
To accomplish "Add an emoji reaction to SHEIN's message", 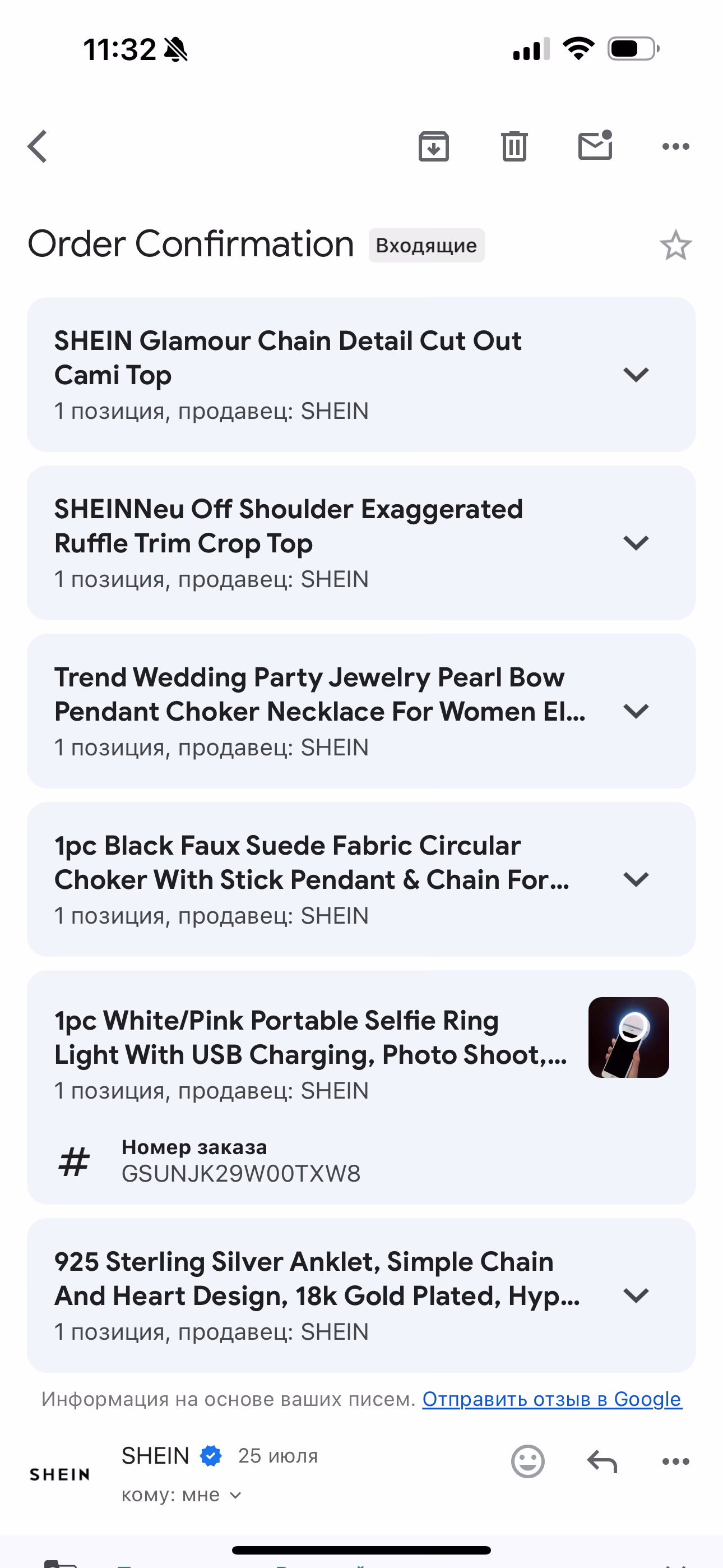I will (527, 1461).
